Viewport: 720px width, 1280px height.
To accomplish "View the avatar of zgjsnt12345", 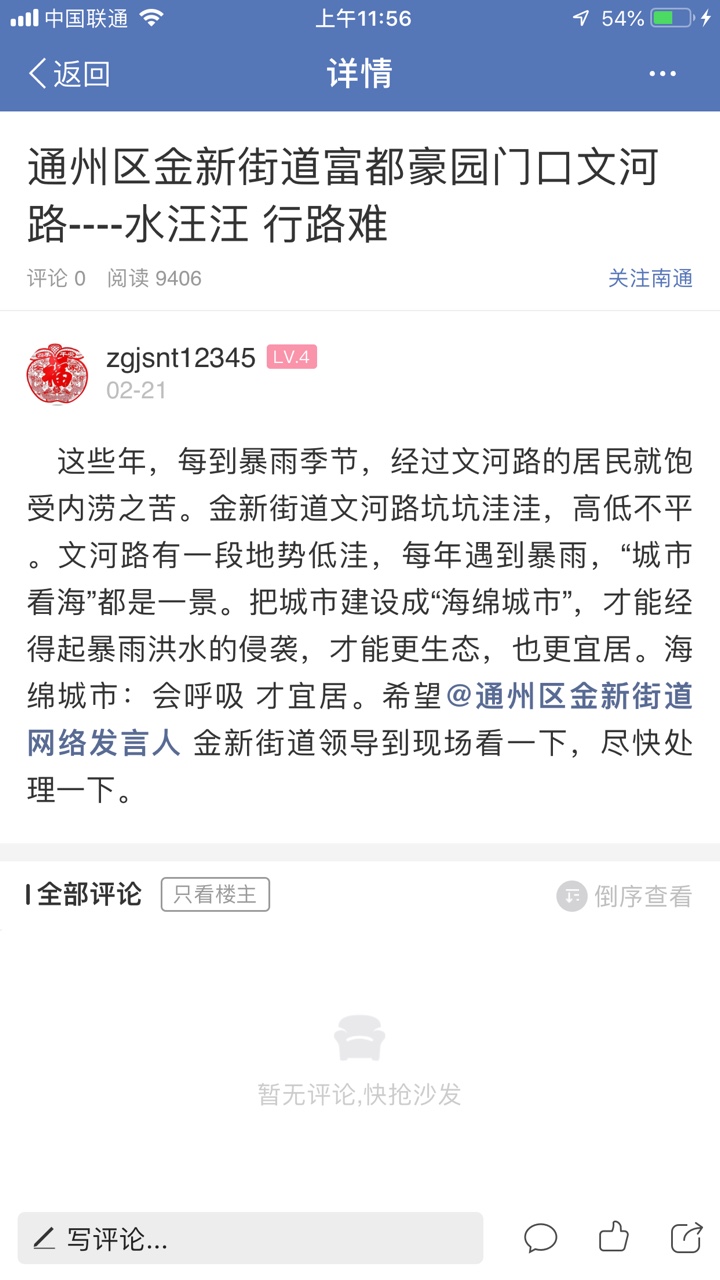I will [x=57, y=374].
